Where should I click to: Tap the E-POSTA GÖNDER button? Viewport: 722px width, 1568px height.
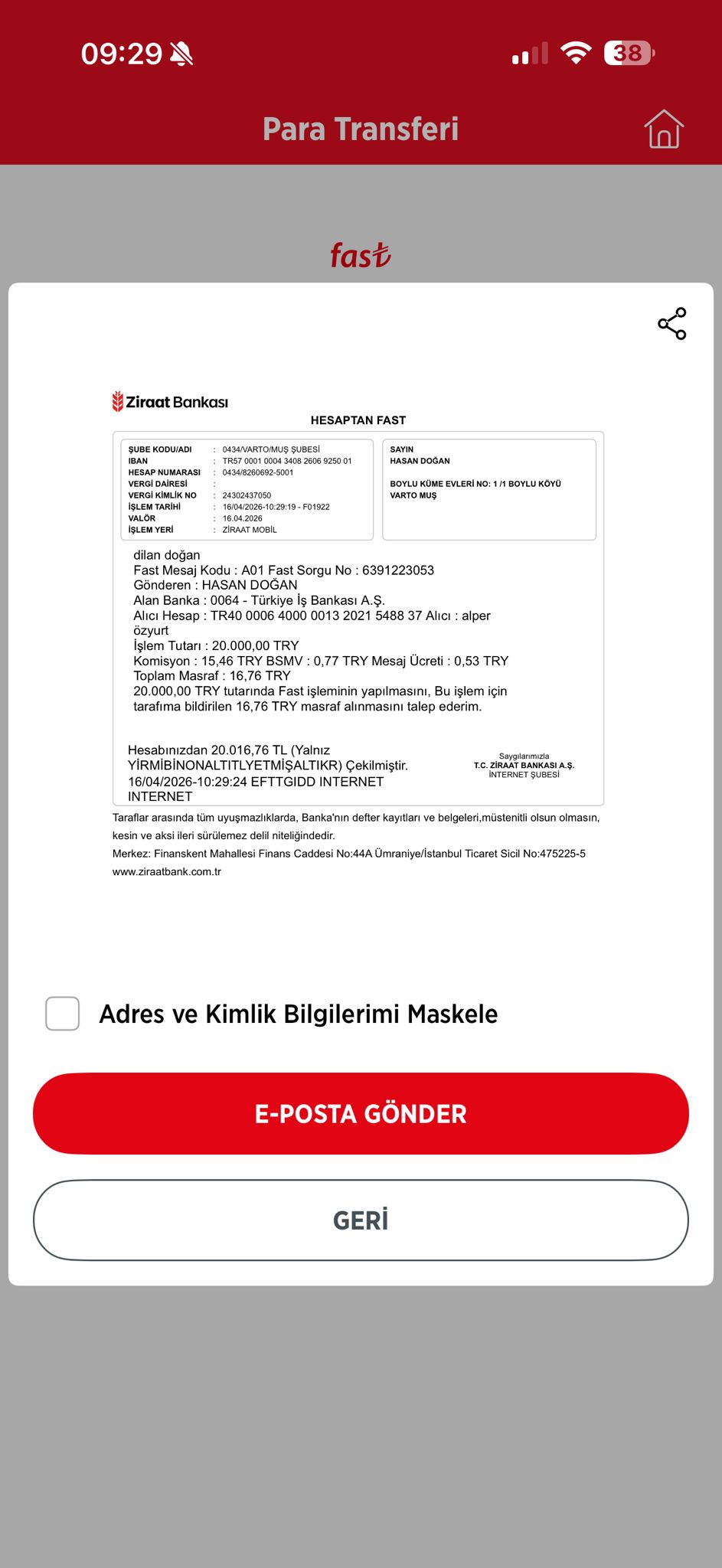point(361,1113)
